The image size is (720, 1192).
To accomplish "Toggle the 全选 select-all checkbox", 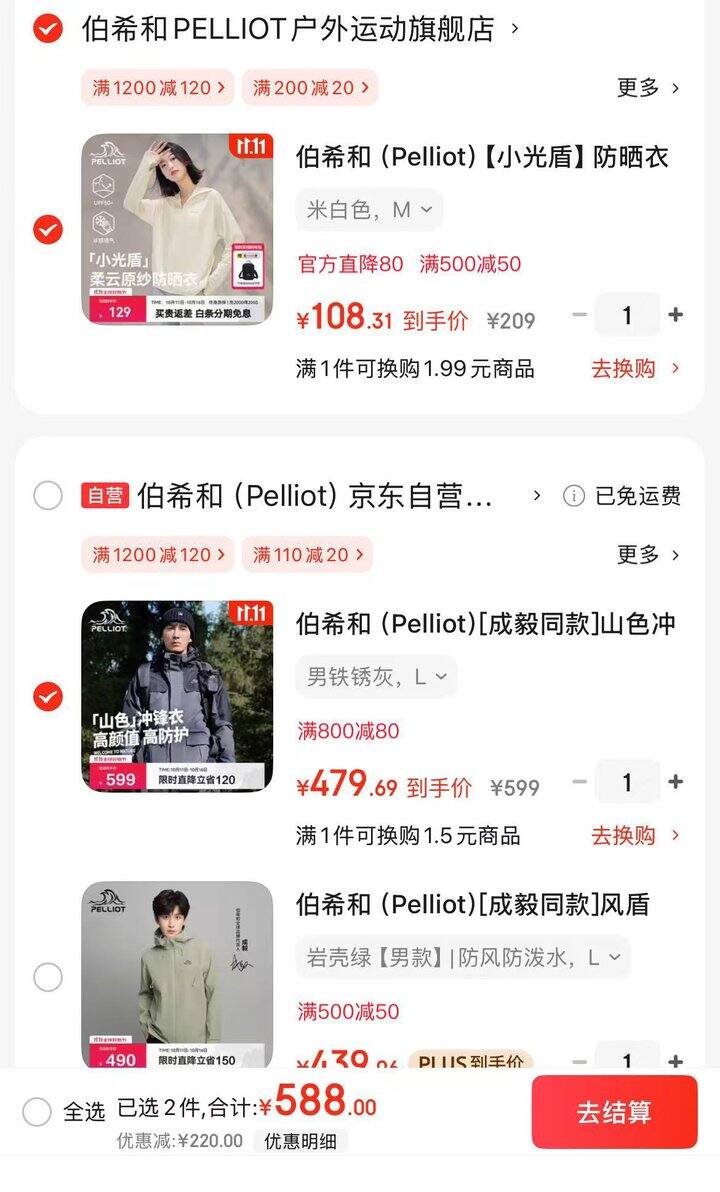I will (x=37, y=1111).
